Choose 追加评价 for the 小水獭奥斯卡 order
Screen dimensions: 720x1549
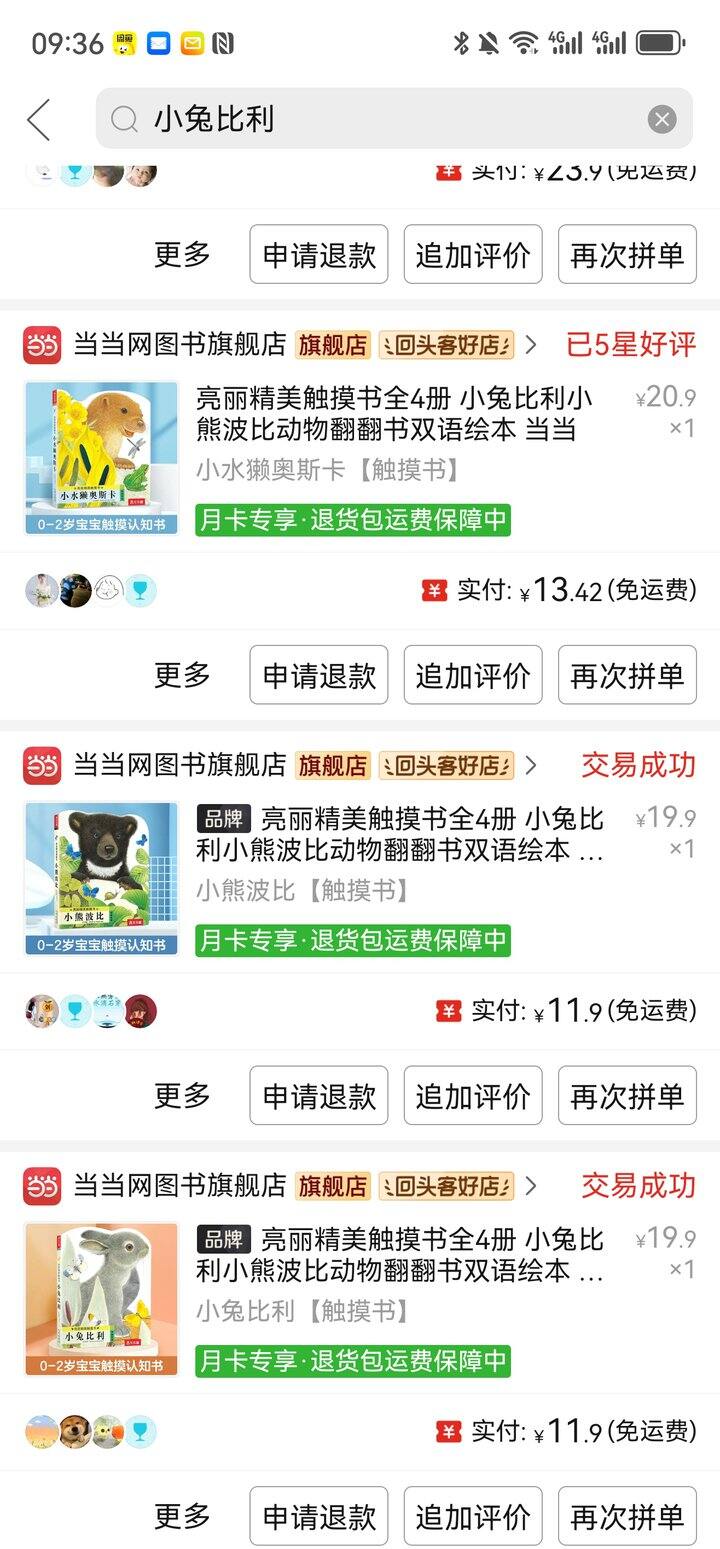(x=473, y=675)
